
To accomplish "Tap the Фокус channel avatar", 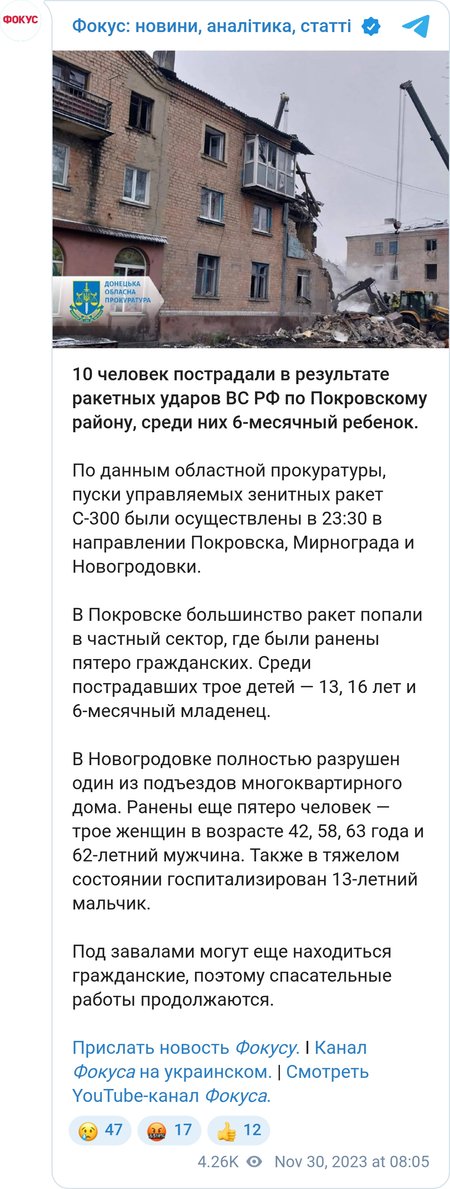I will 20,20.
